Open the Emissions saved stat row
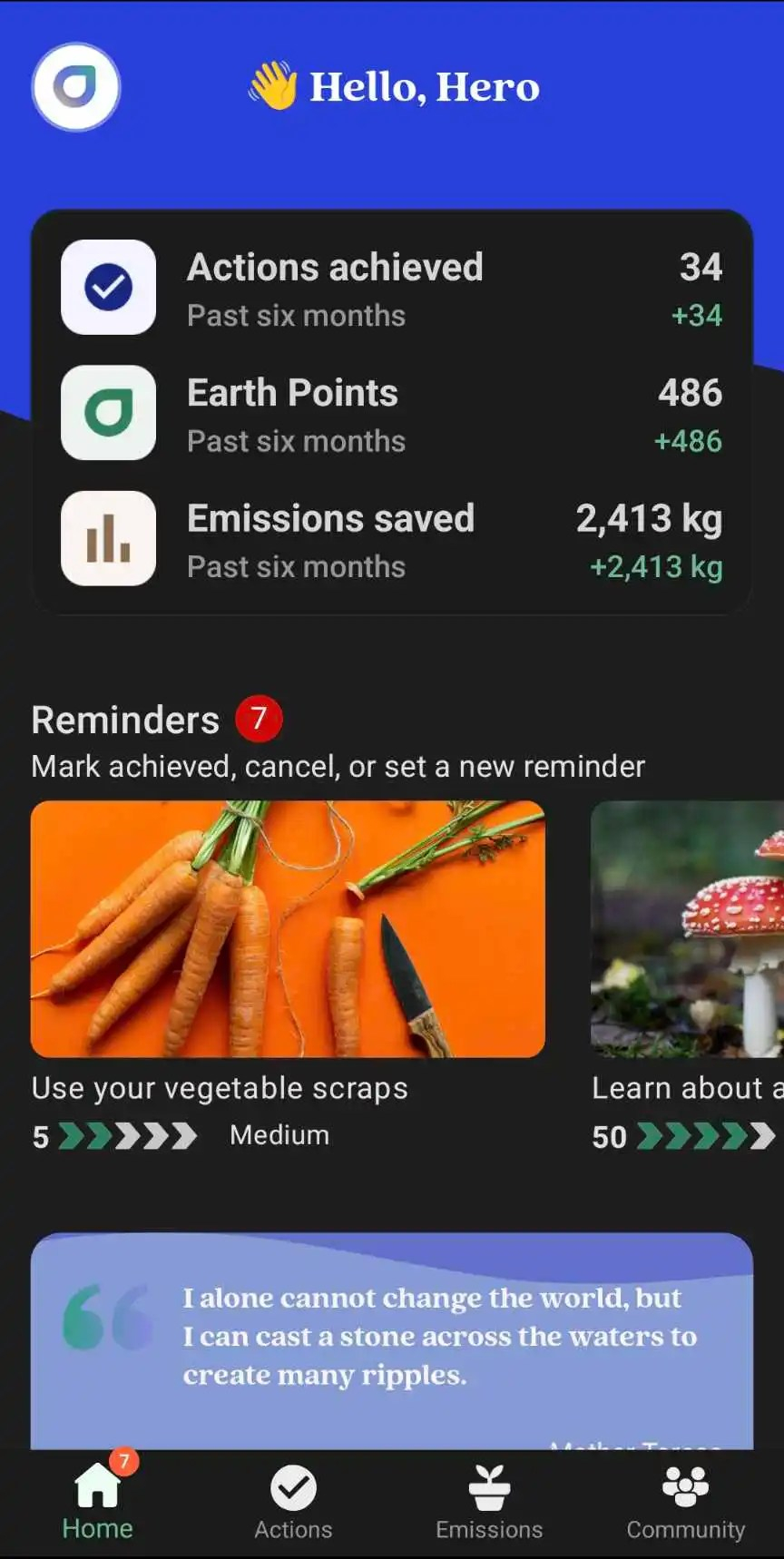784x1559 pixels. (x=392, y=539)
